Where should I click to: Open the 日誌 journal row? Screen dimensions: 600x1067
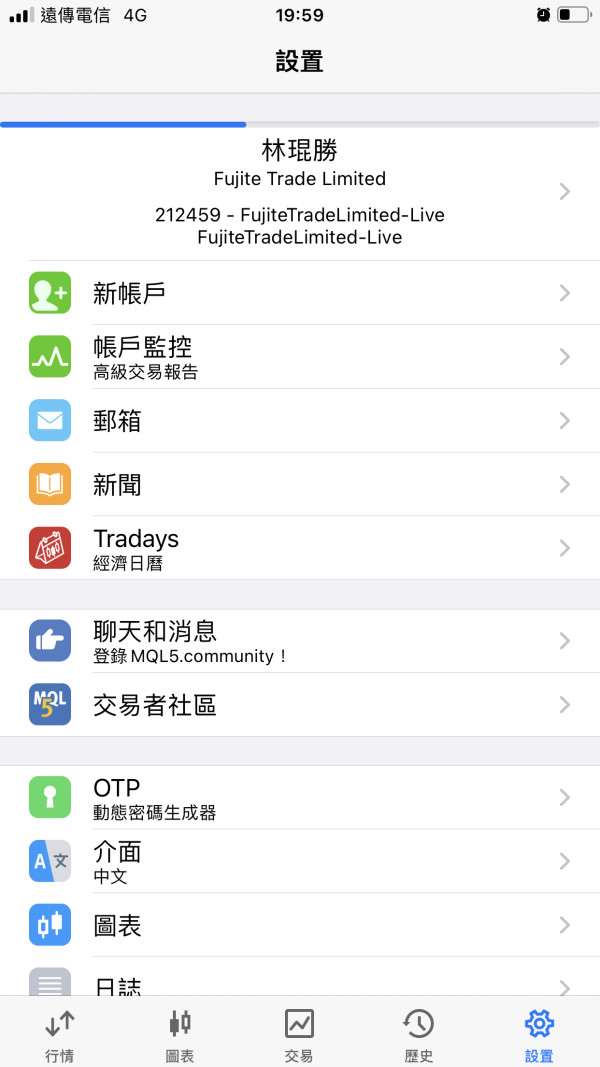click(300, 977)
